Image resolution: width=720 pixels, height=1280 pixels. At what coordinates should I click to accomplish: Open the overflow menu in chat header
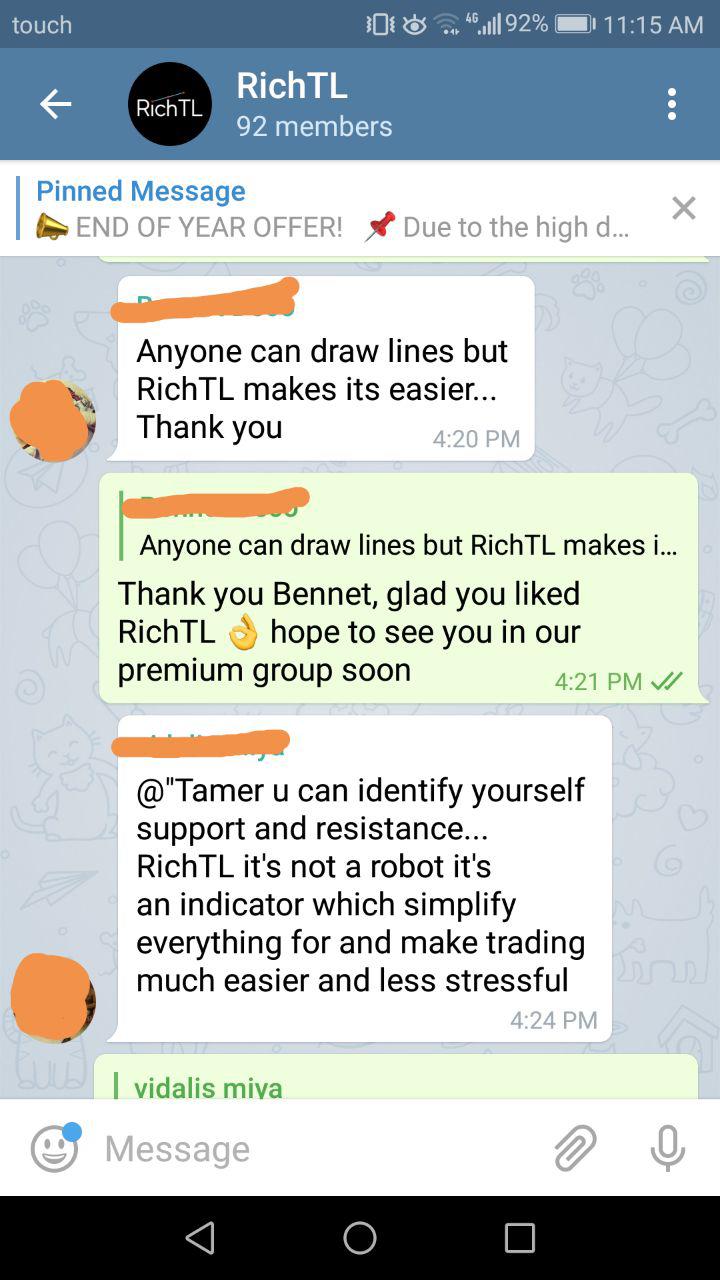pos(671,104)
